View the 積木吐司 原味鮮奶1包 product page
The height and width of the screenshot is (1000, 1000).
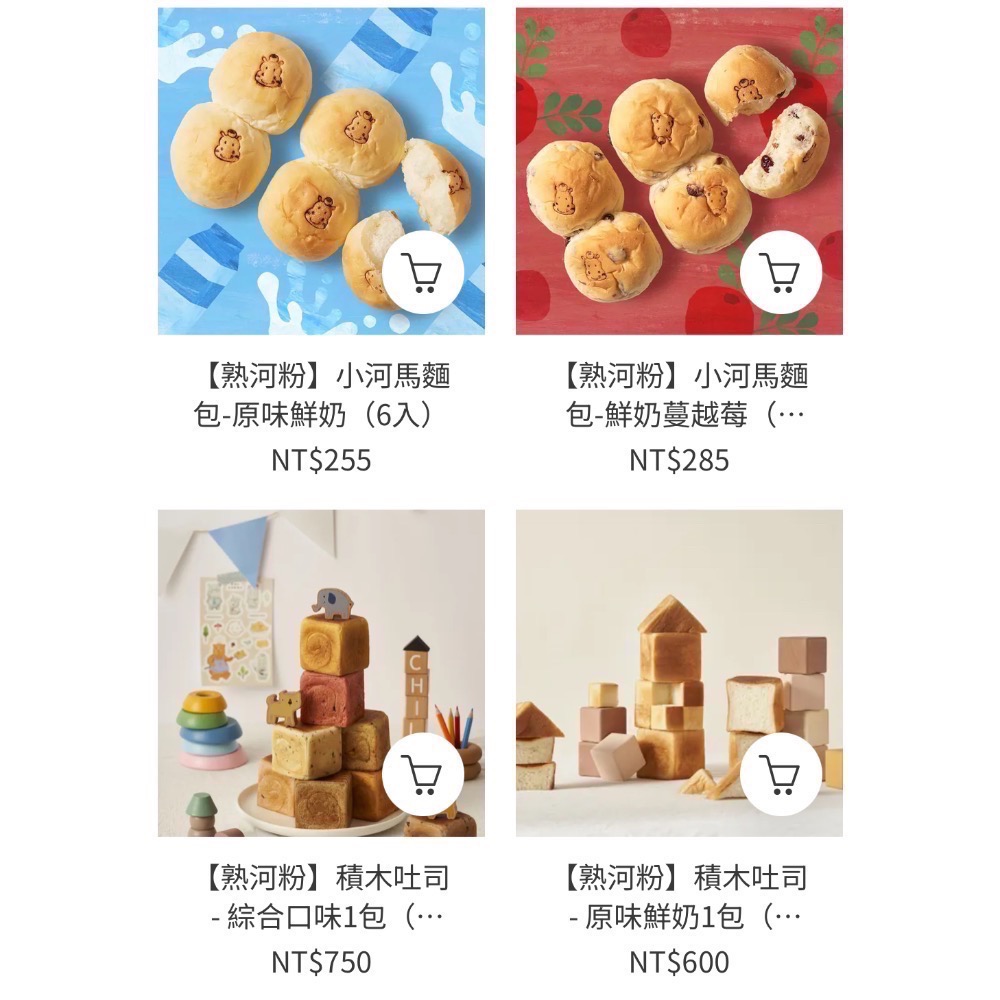coord(679,897)
